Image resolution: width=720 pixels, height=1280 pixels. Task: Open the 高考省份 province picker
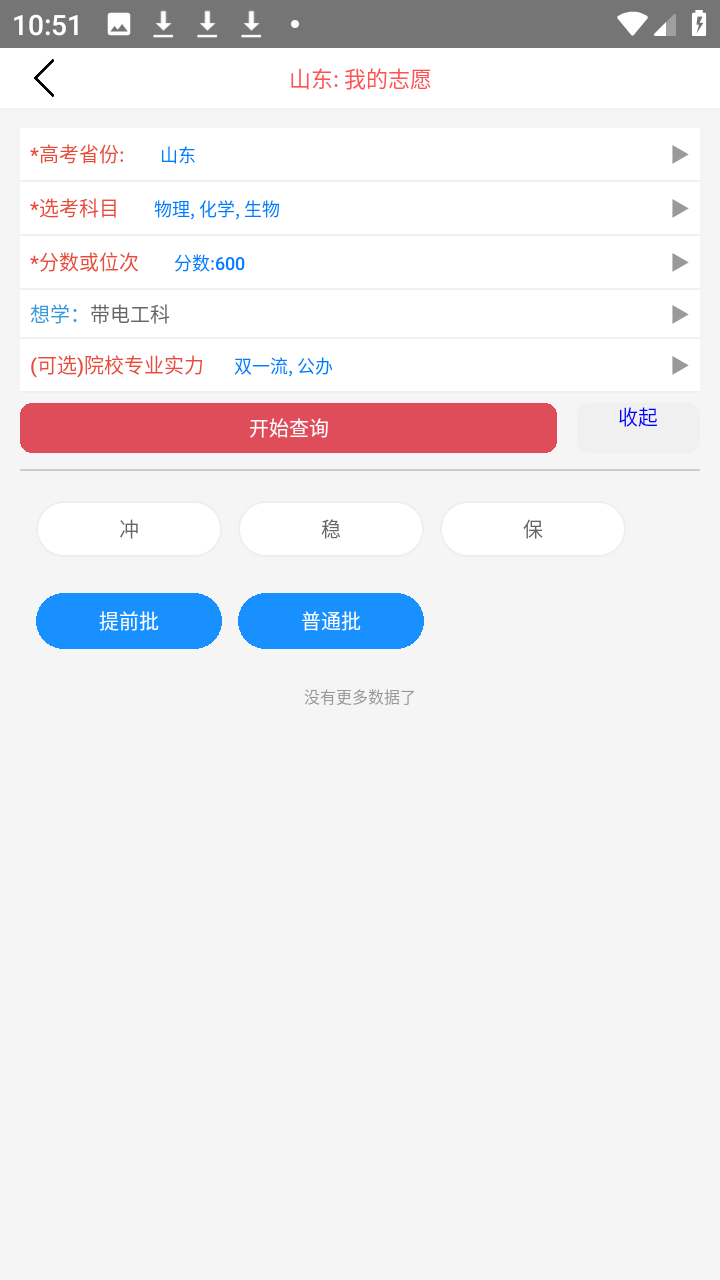(x=360, y=155)
